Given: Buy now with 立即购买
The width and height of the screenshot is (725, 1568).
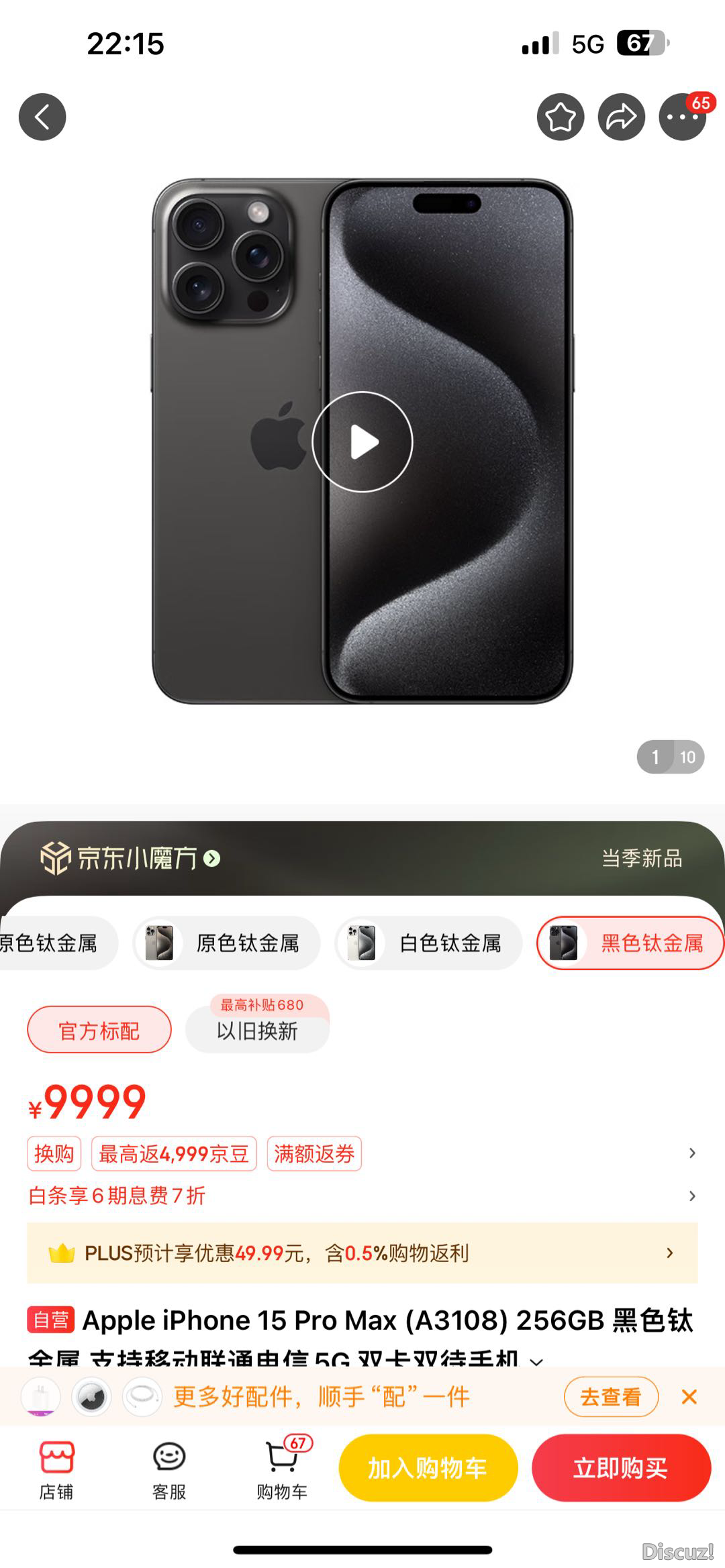Looking at the screenshot, I should coord(620,1468).
